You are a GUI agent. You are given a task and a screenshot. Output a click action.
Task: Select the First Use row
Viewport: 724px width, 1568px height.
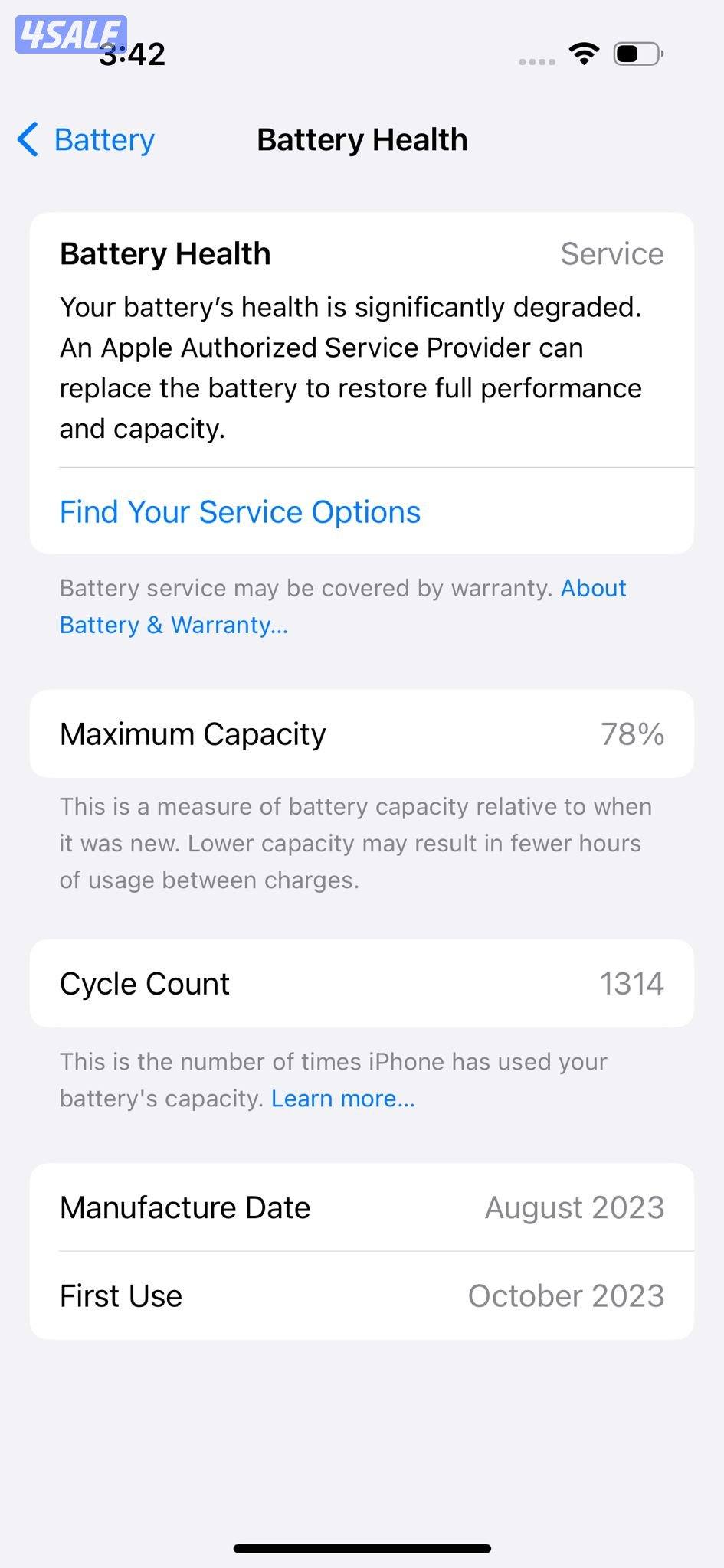point(362,1295)
